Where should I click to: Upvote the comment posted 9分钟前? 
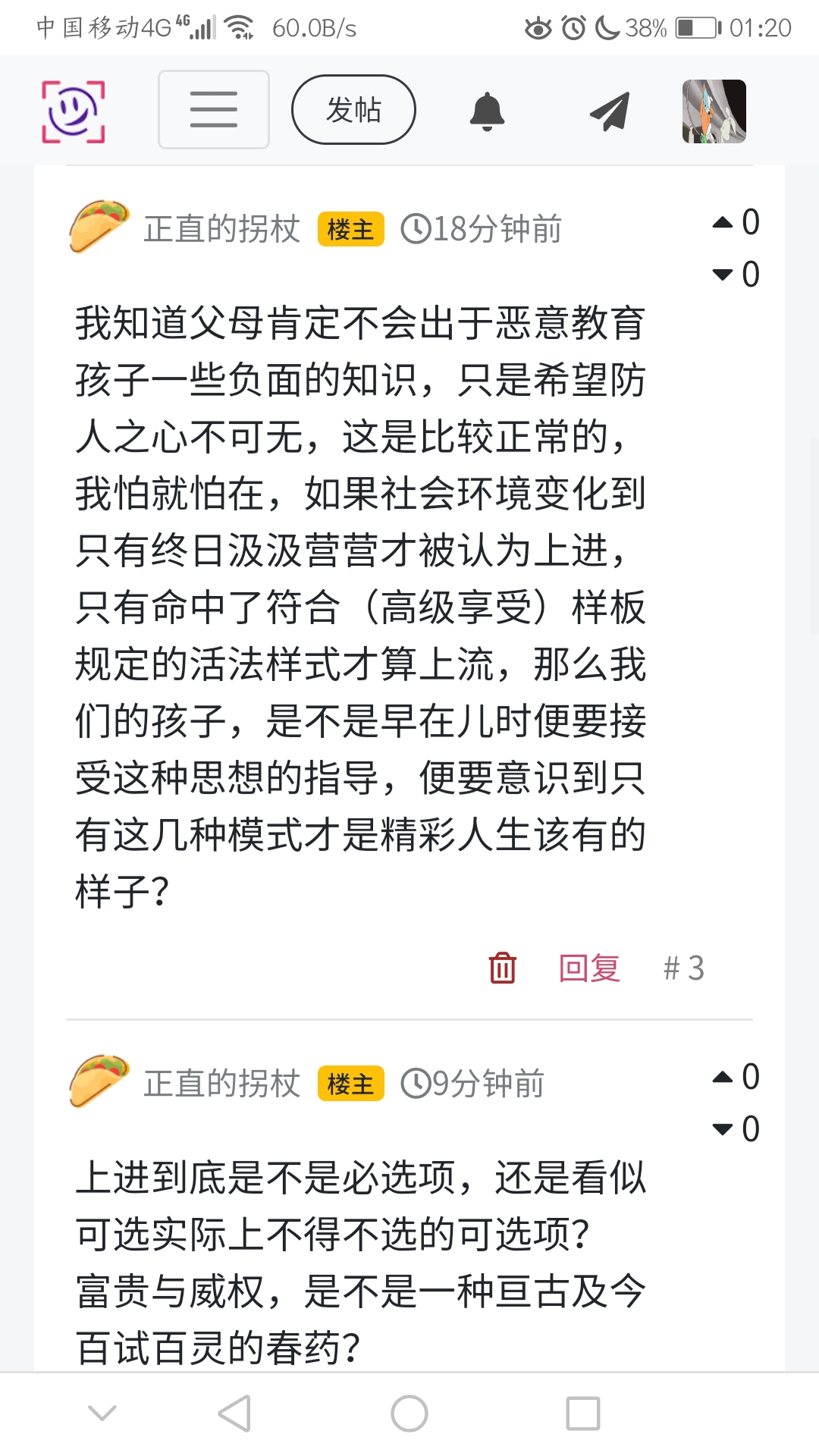pos(723,1077)
